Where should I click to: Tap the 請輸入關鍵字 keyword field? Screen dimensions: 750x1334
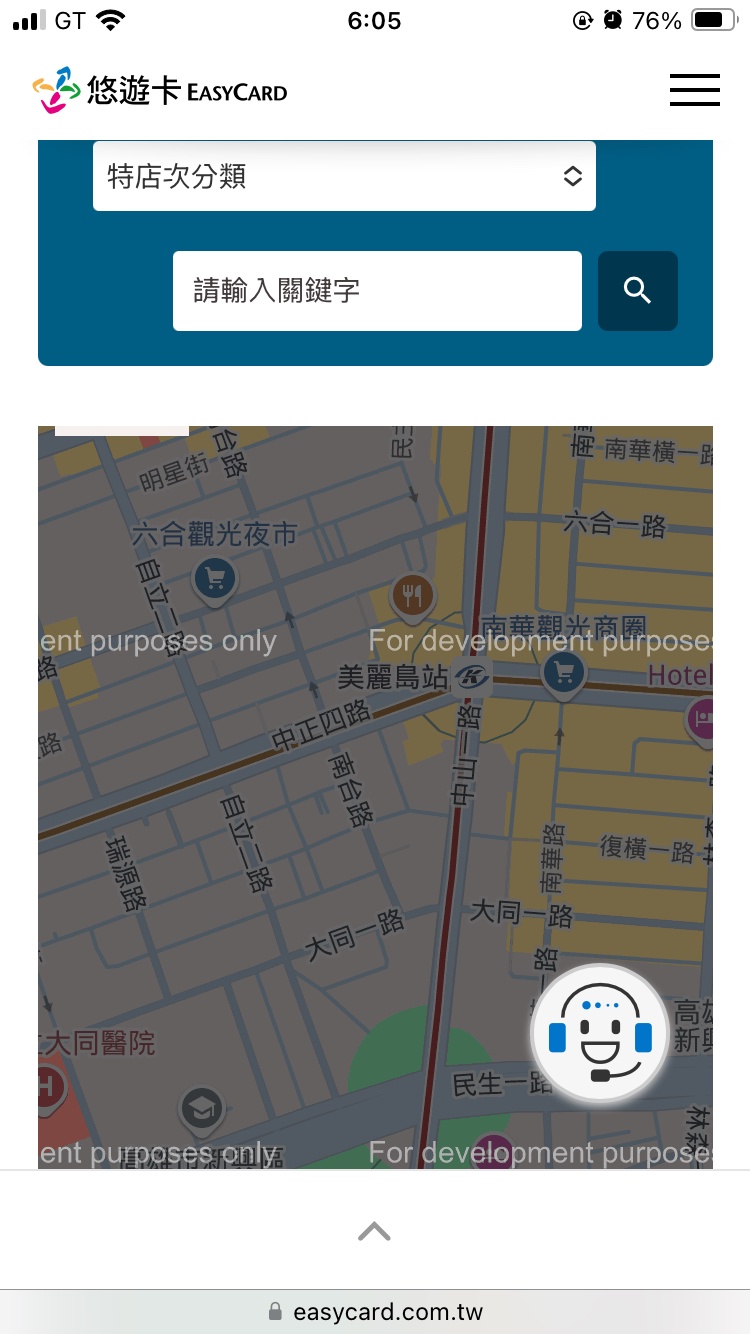[x=377, y=291]
